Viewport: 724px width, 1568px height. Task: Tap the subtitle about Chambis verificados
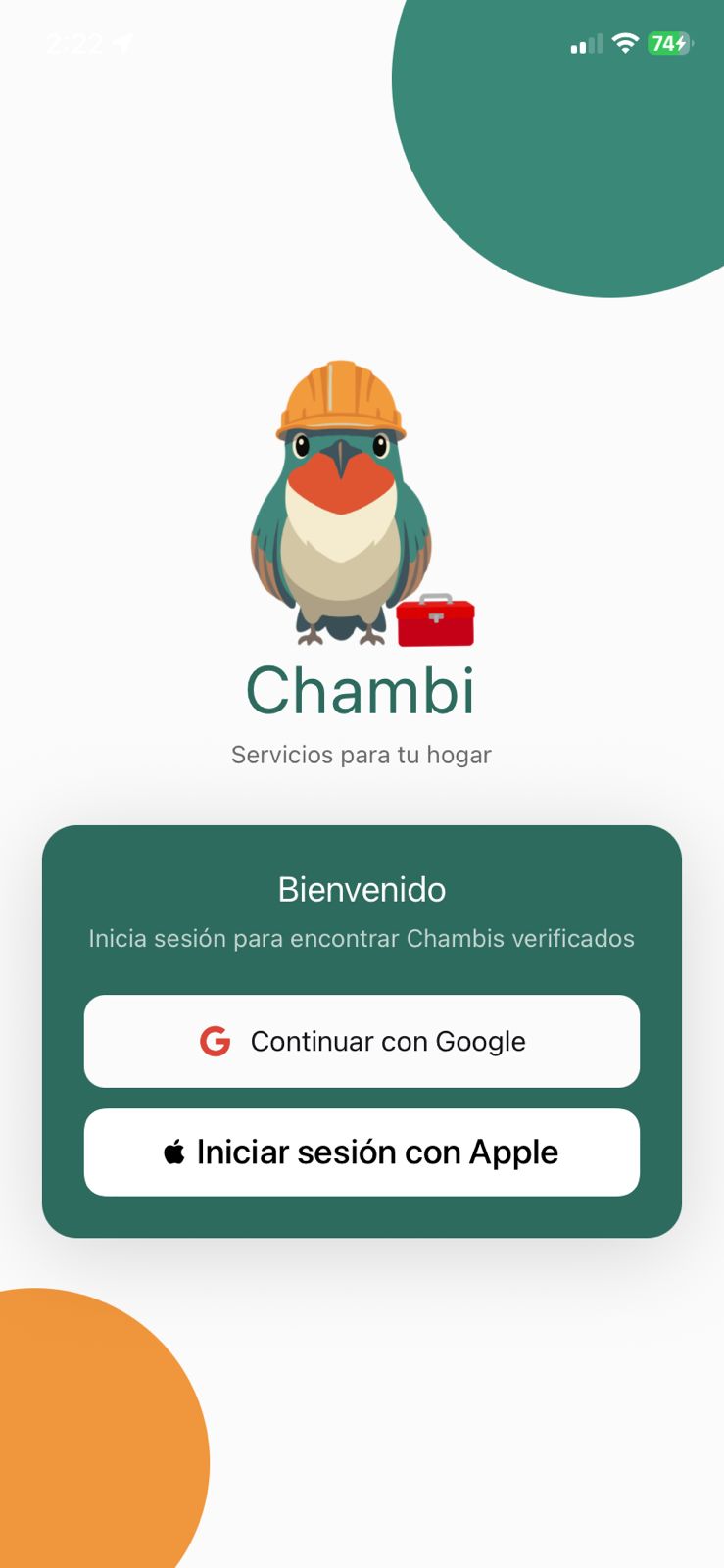362,938
